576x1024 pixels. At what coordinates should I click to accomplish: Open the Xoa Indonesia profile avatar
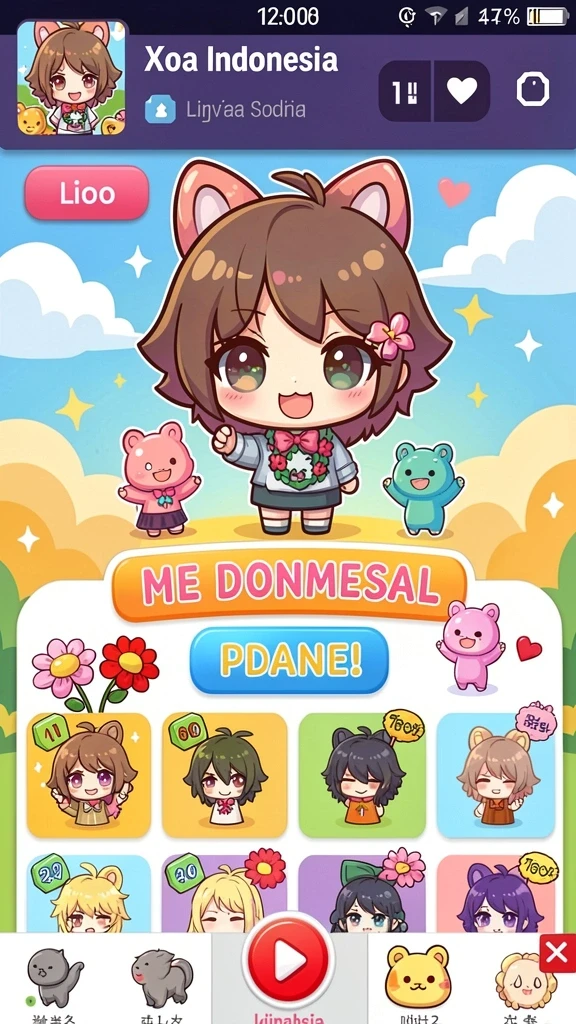click(x=72, y=78)
